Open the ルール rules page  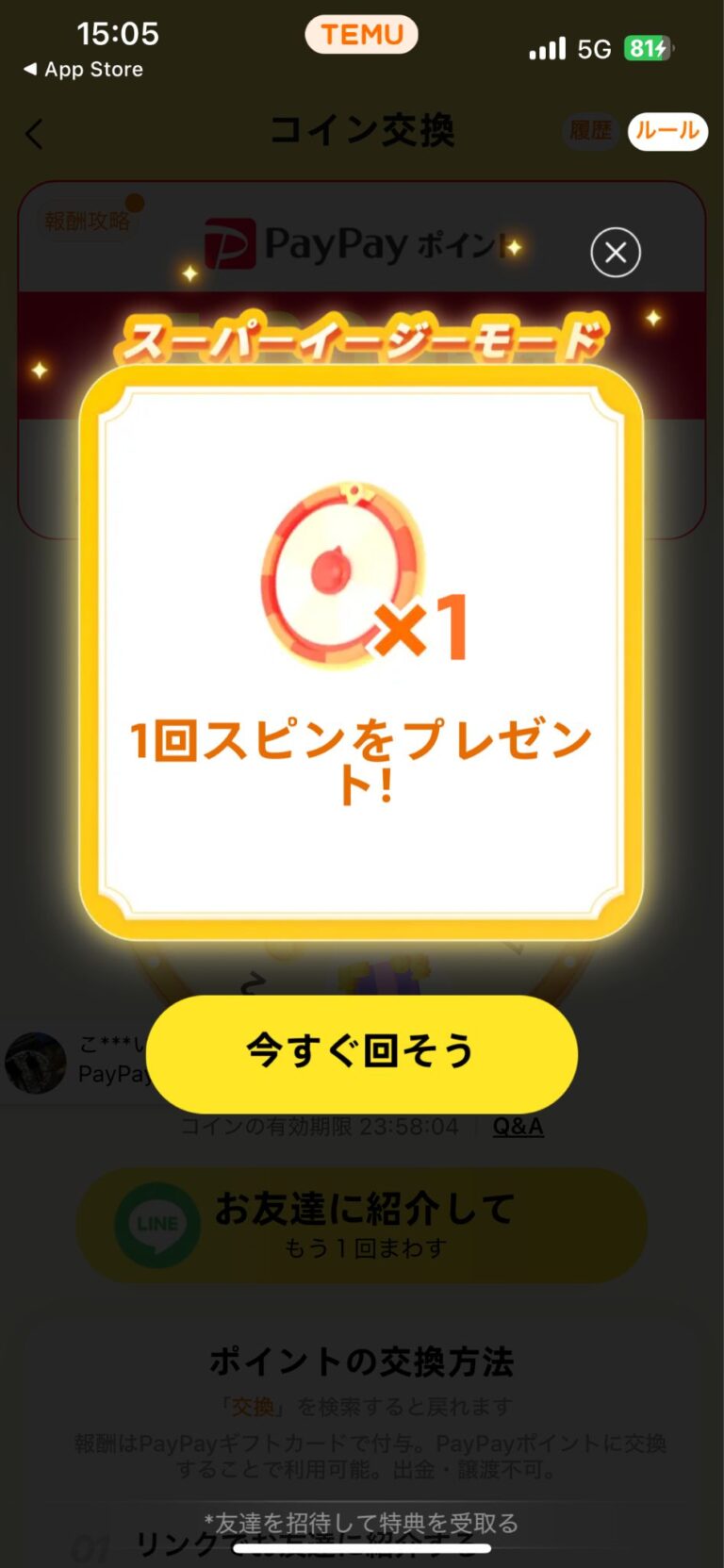click(x=666, y=132)
